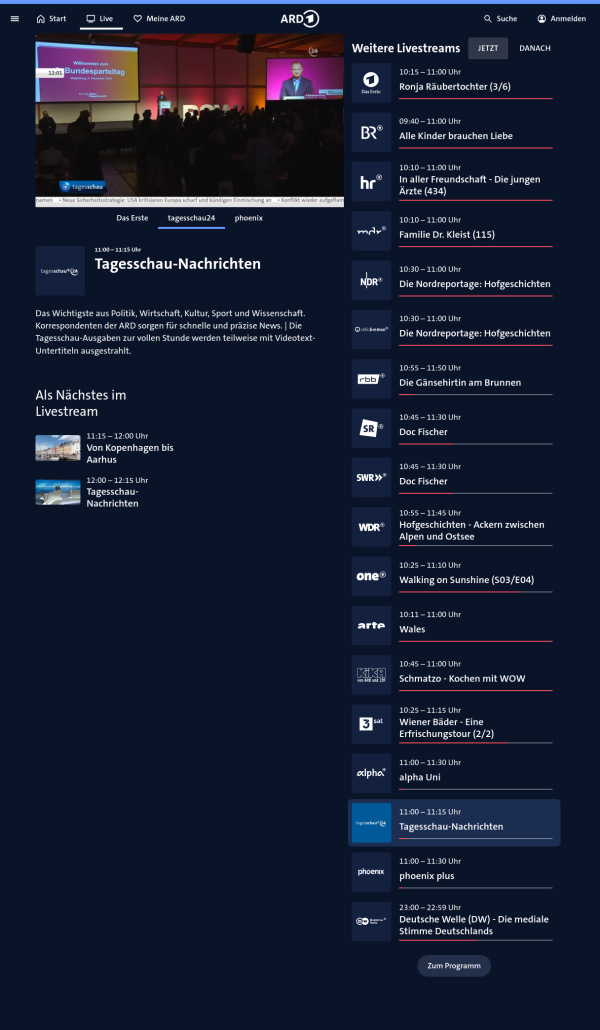
Task: Open Schmatzo - Kochen mit WOW
Action: [x=462, y=678]
